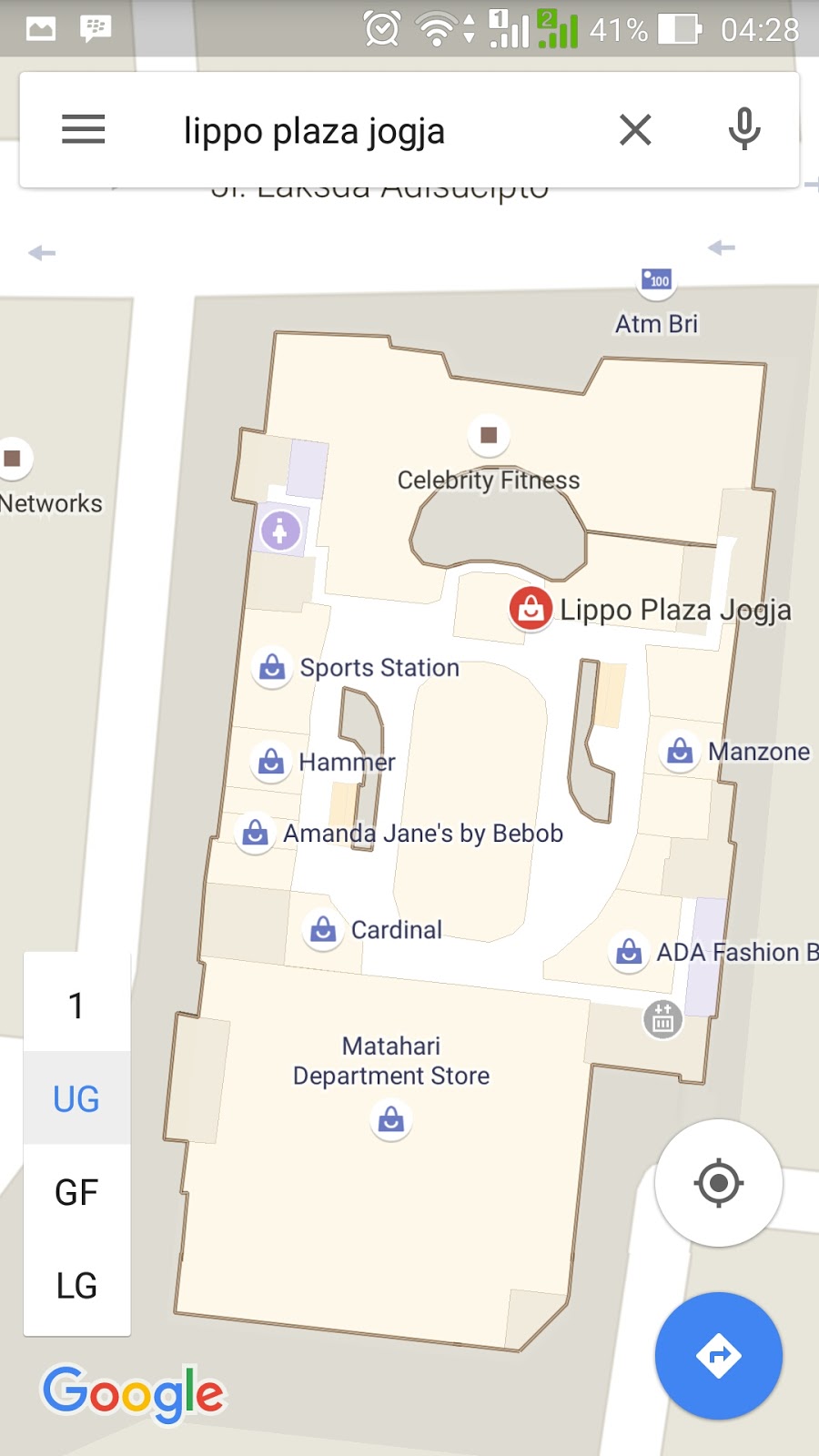The image size is (819, 1456).
Task: Select the Celebrity Fitness marker
Action: [489, 436]
